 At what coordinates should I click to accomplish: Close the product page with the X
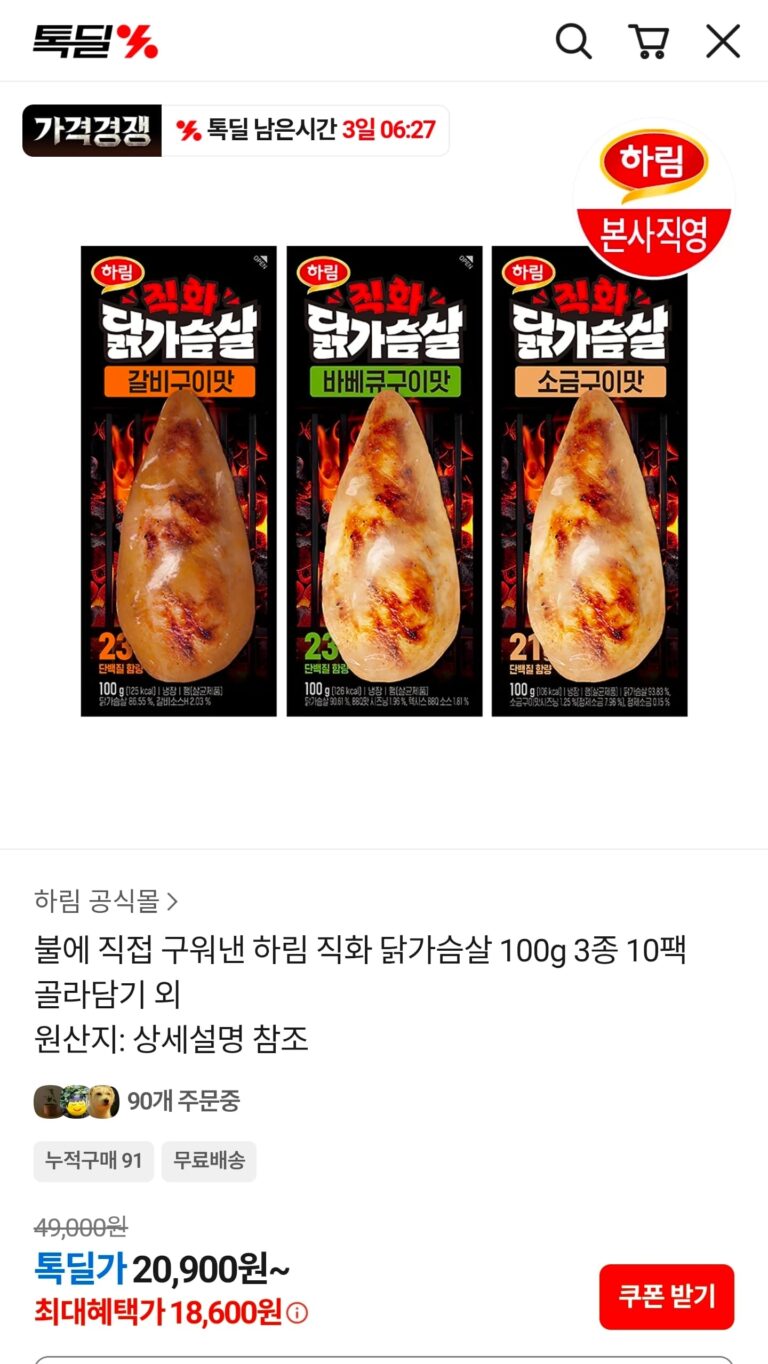click(722, 42)
